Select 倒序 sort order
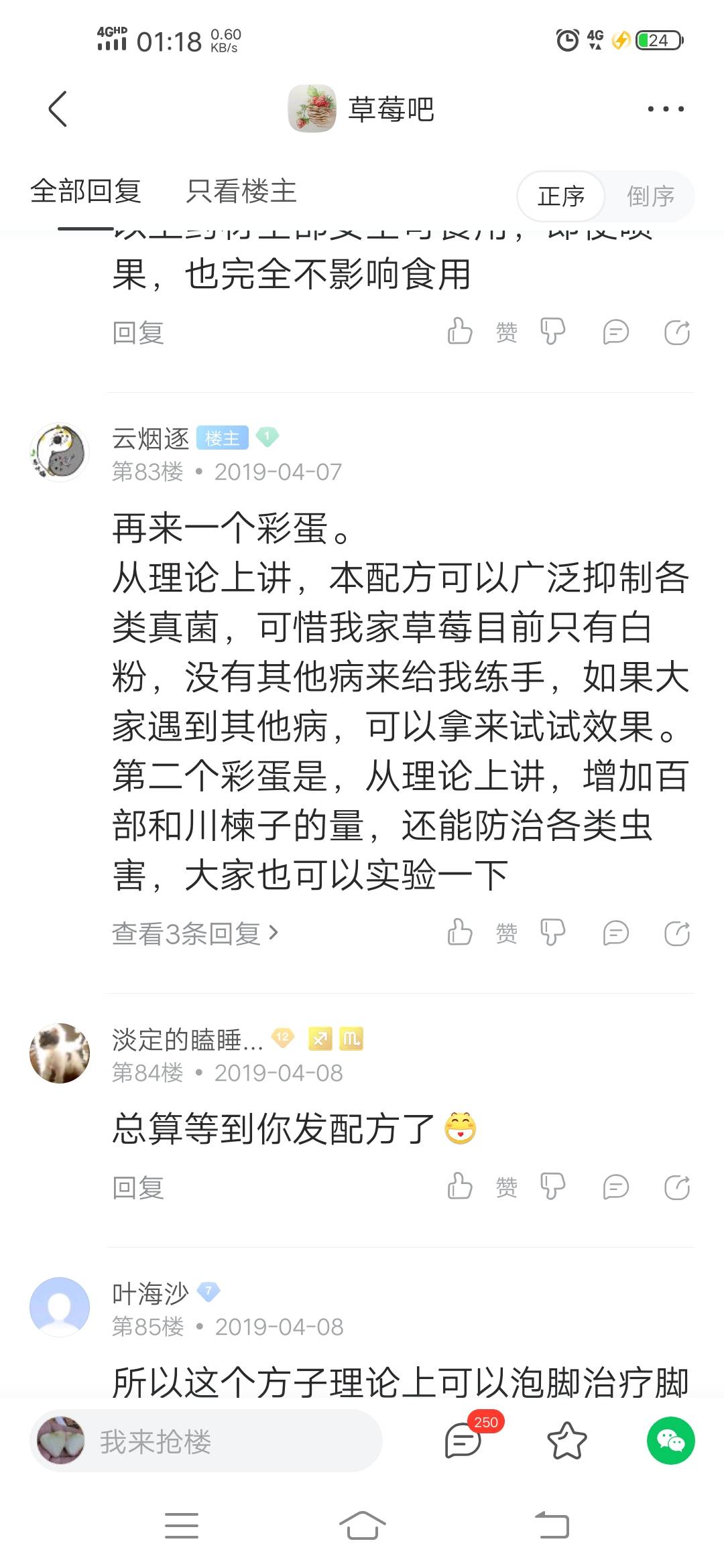The height and width of the screenshot is (1568, 724). coord(650,196)
